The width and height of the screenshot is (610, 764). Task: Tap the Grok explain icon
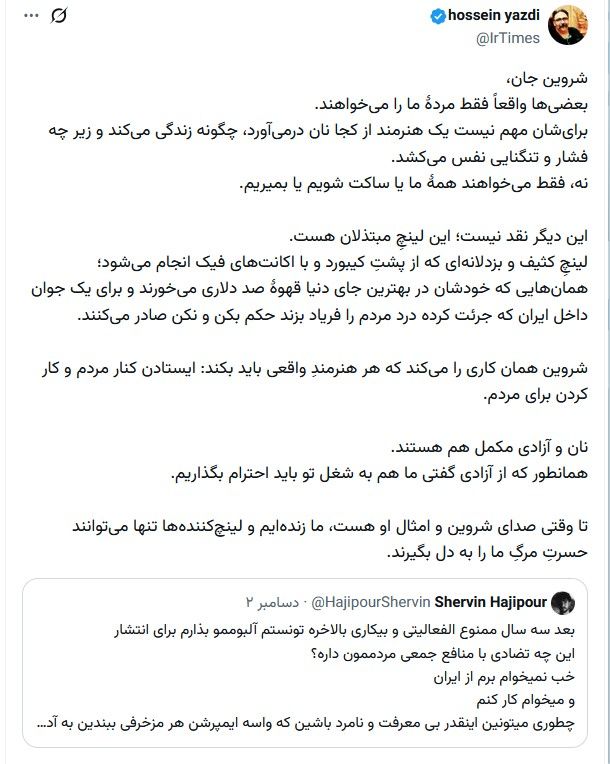point(59,16)
